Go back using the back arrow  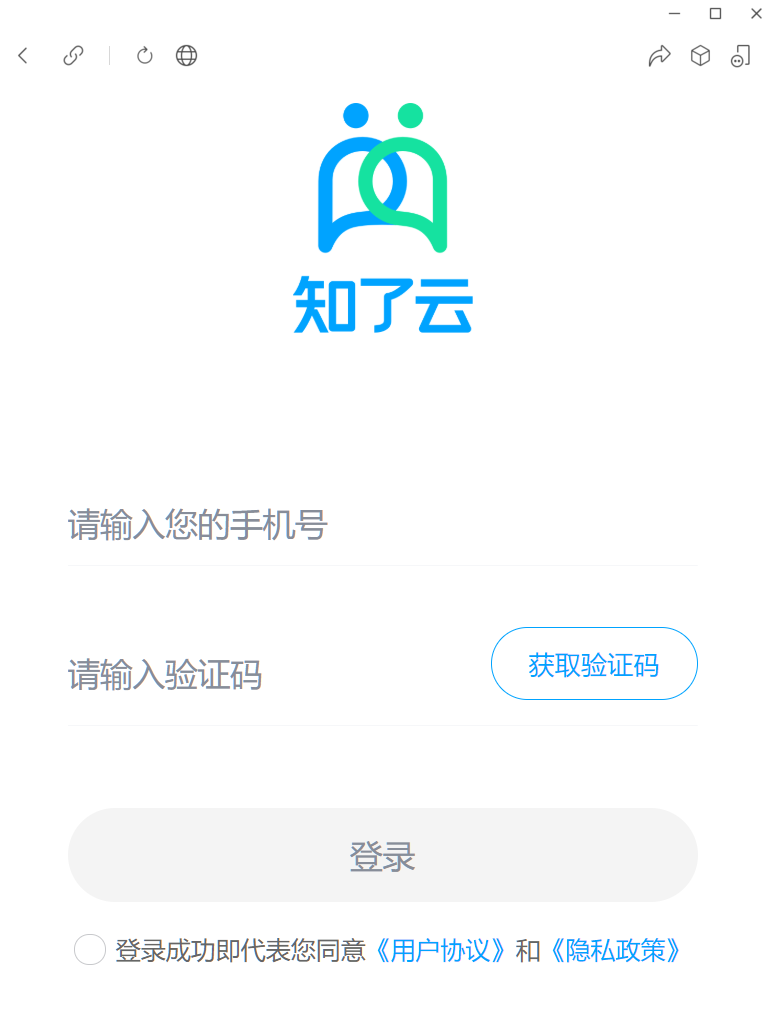tap(23, 56)
